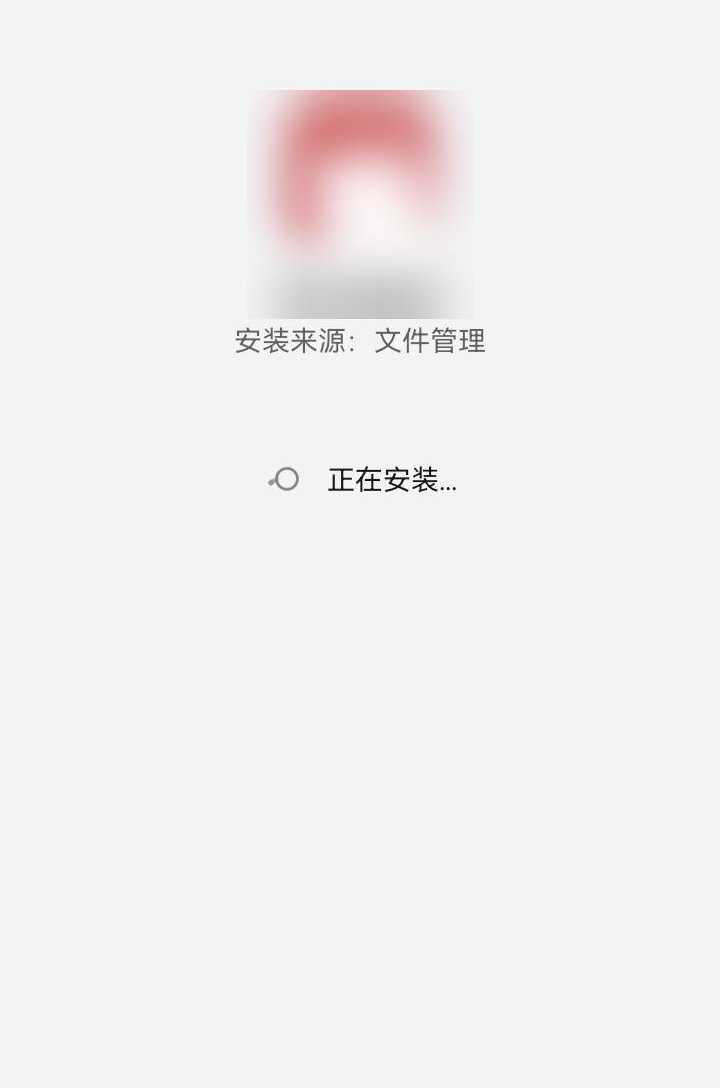
Task: Click the 正在安装... status text
Action: point(391,479)
